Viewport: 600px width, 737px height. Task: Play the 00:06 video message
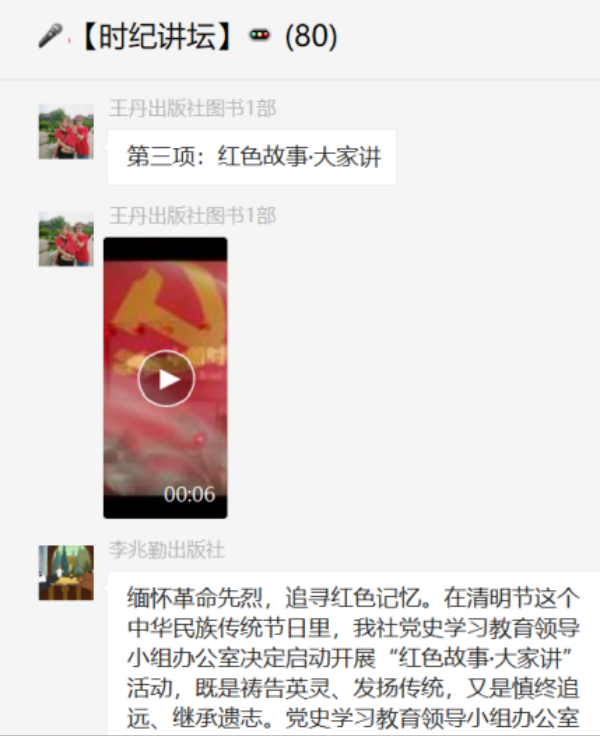coord(166,379)
